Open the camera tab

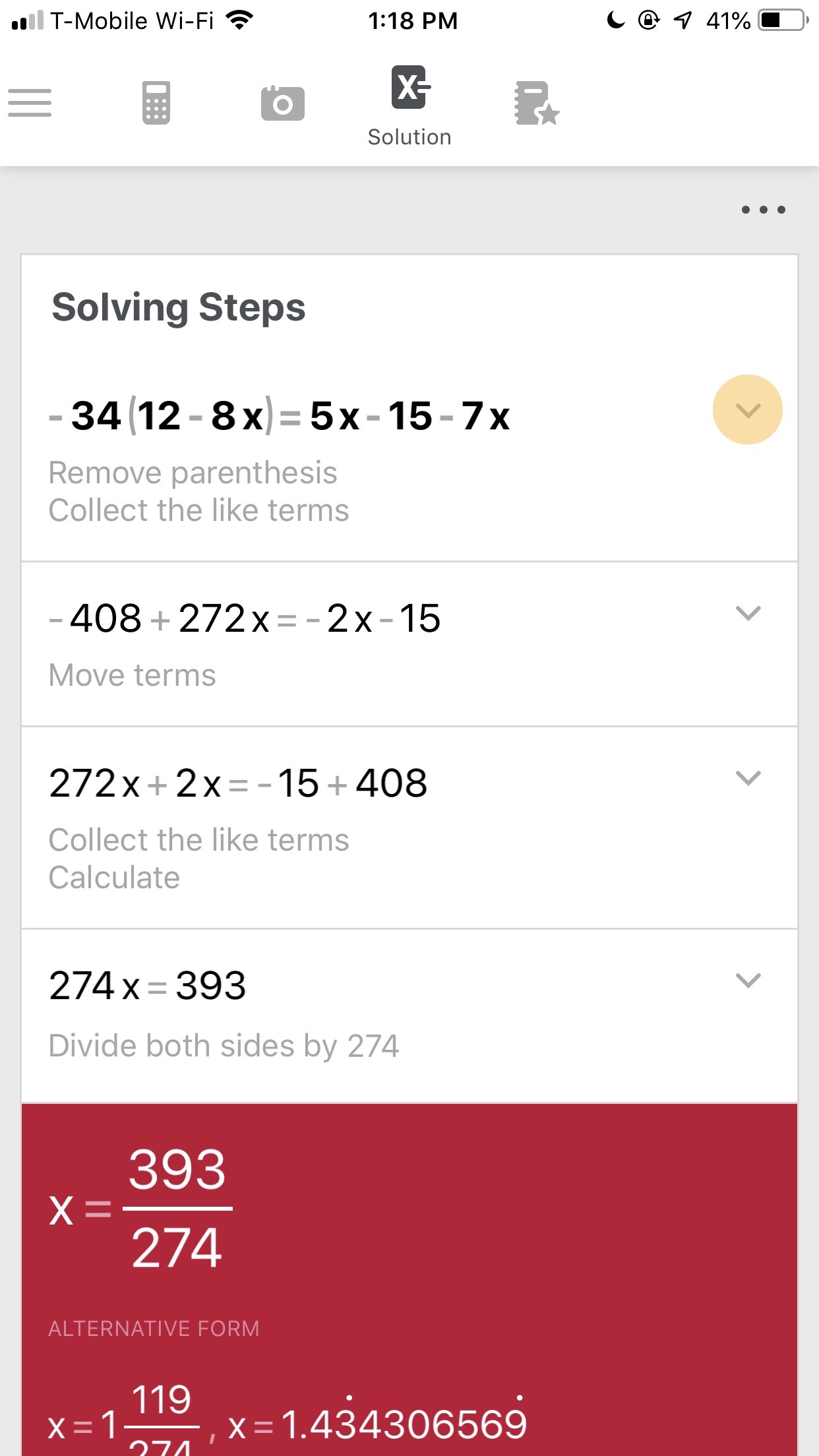coord(282,104)
